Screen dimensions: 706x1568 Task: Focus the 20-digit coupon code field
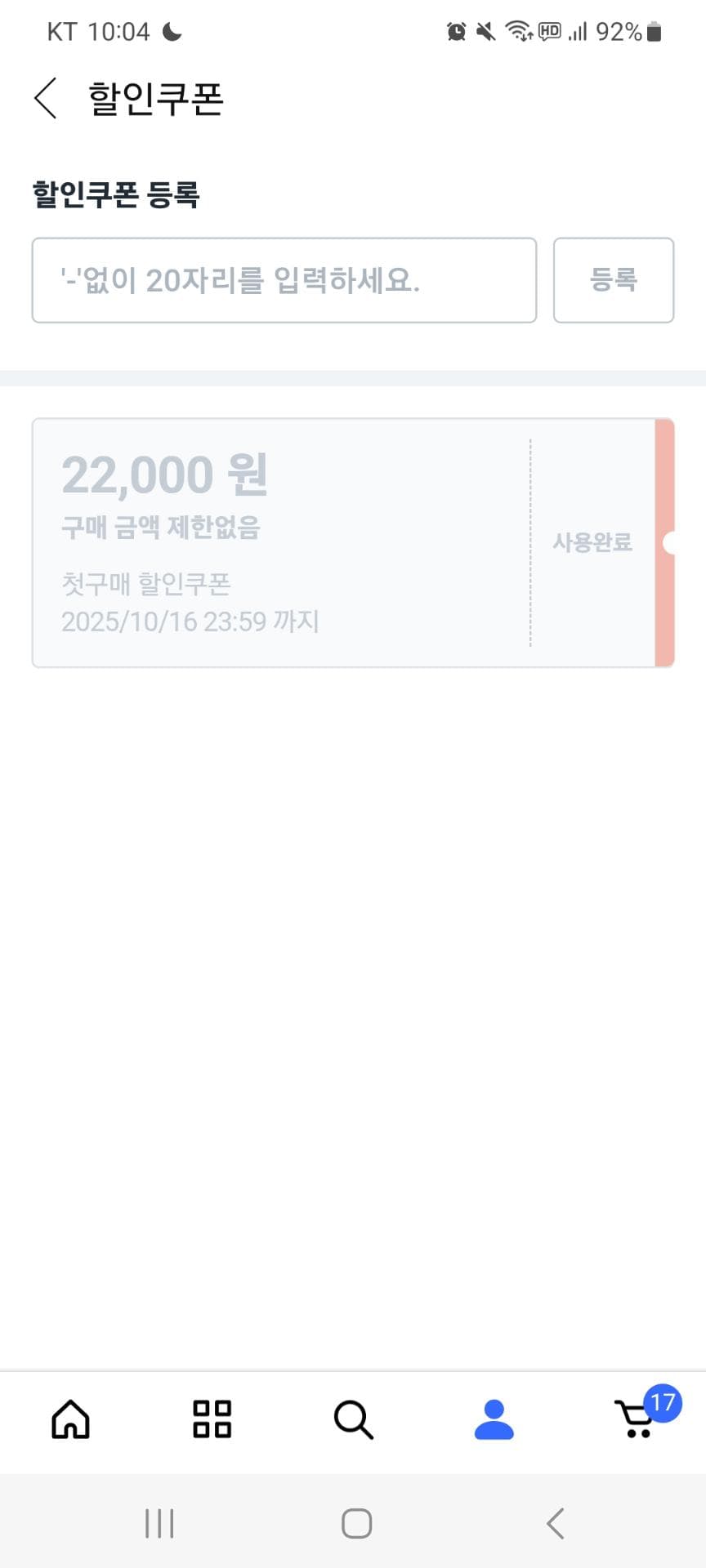coord(284,280)
